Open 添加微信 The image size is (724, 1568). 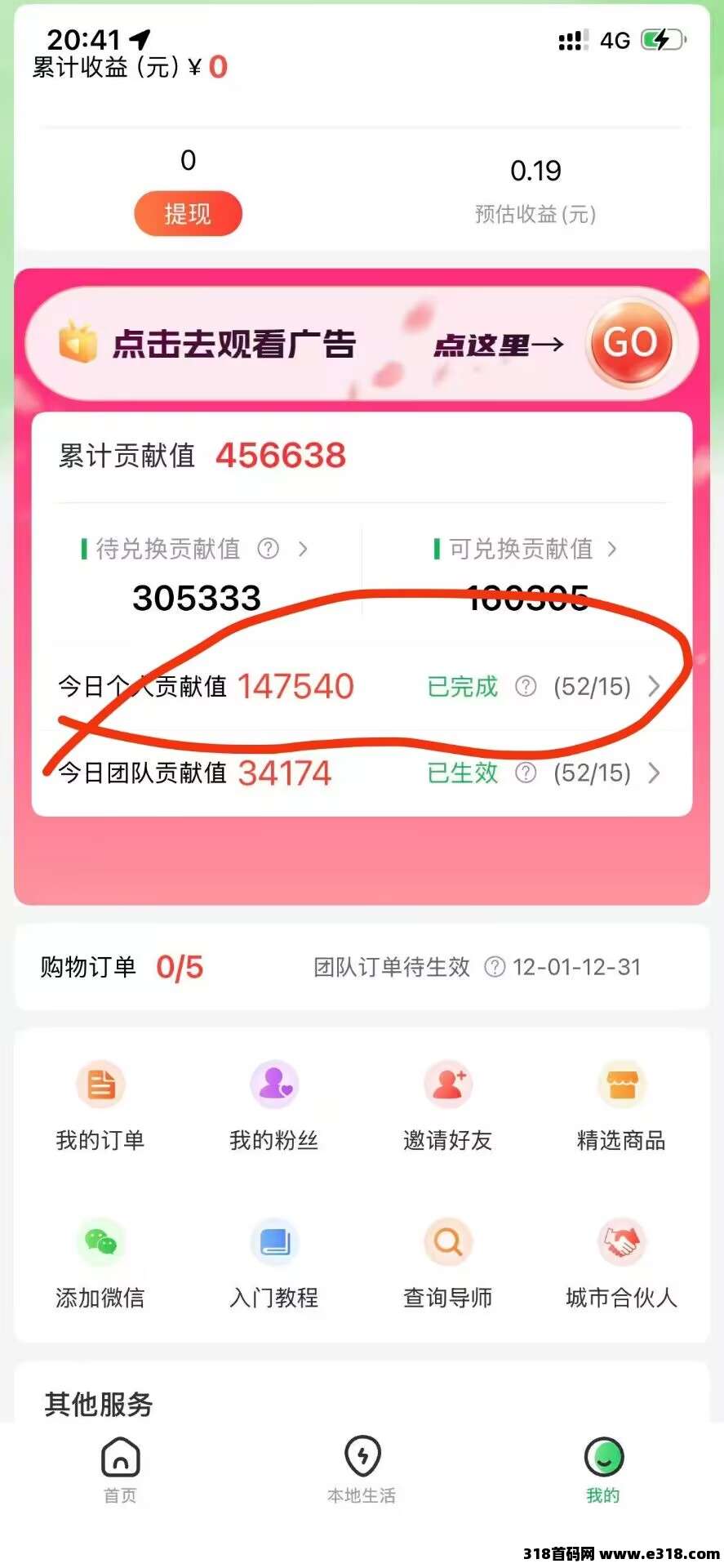pyautogui.click(x=100, y=1262)
